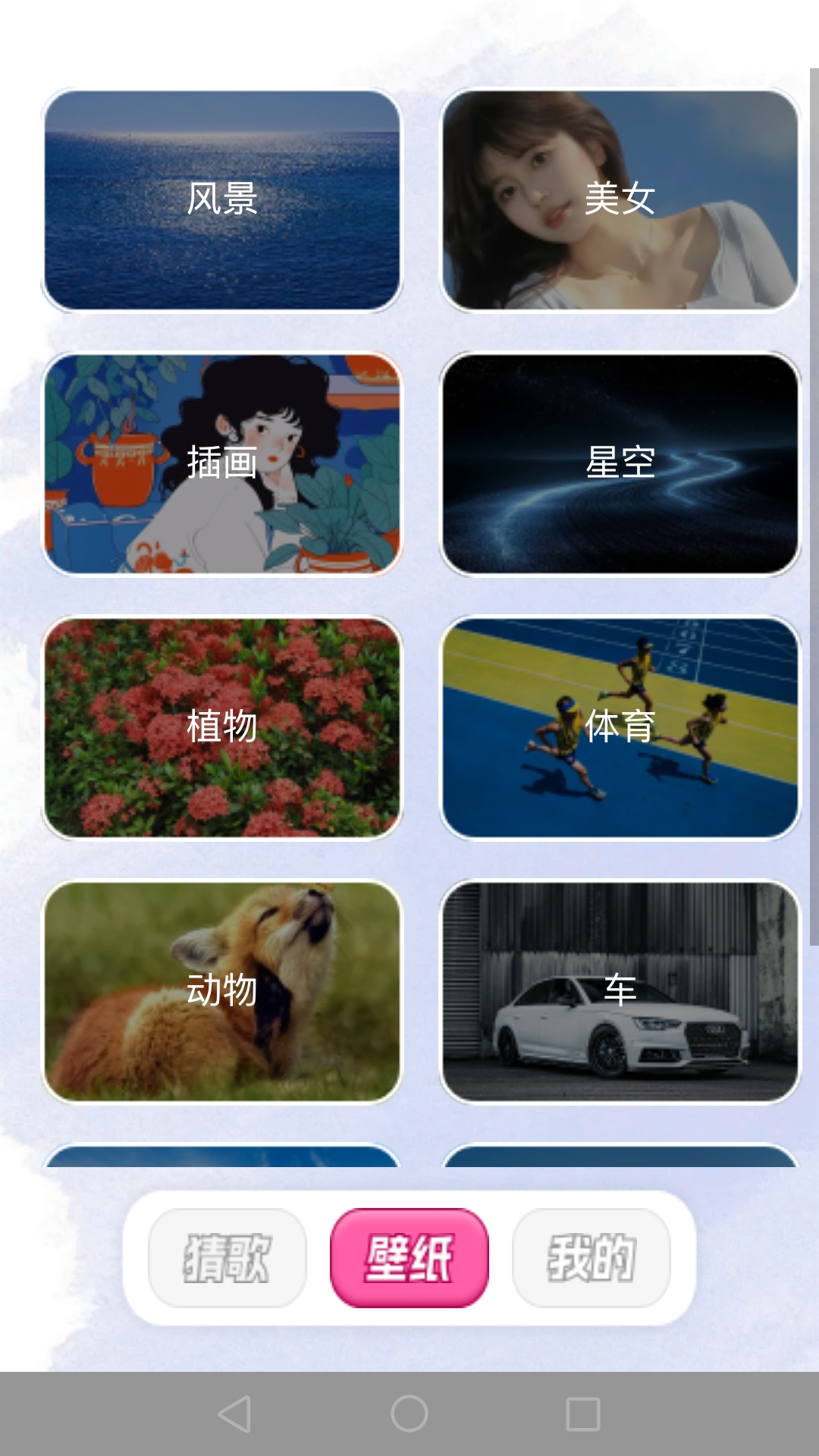Open the 动物 wallpaper category
This screenshot has height=1456, width=819.
[224, 990]
